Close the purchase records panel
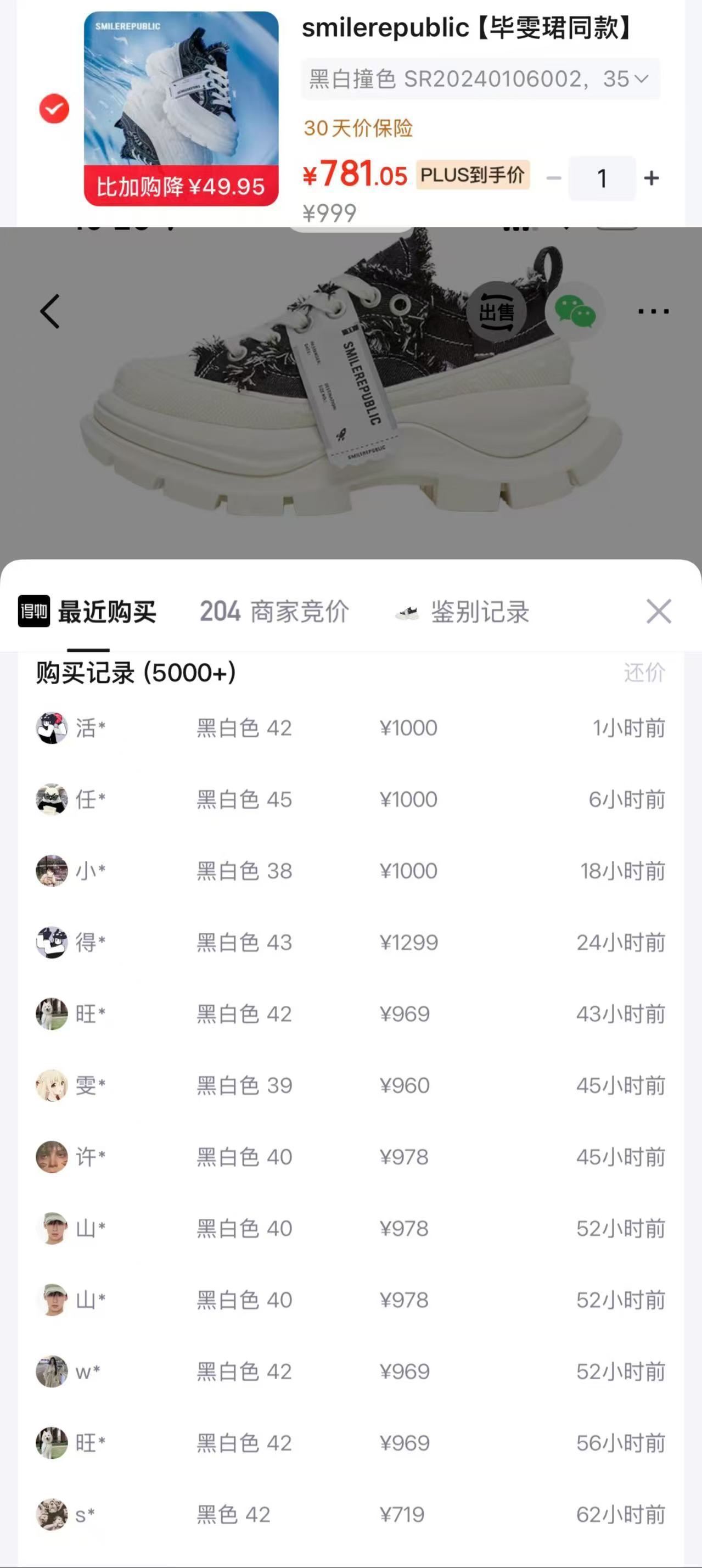702x1568 pixels. pos(659,611)
